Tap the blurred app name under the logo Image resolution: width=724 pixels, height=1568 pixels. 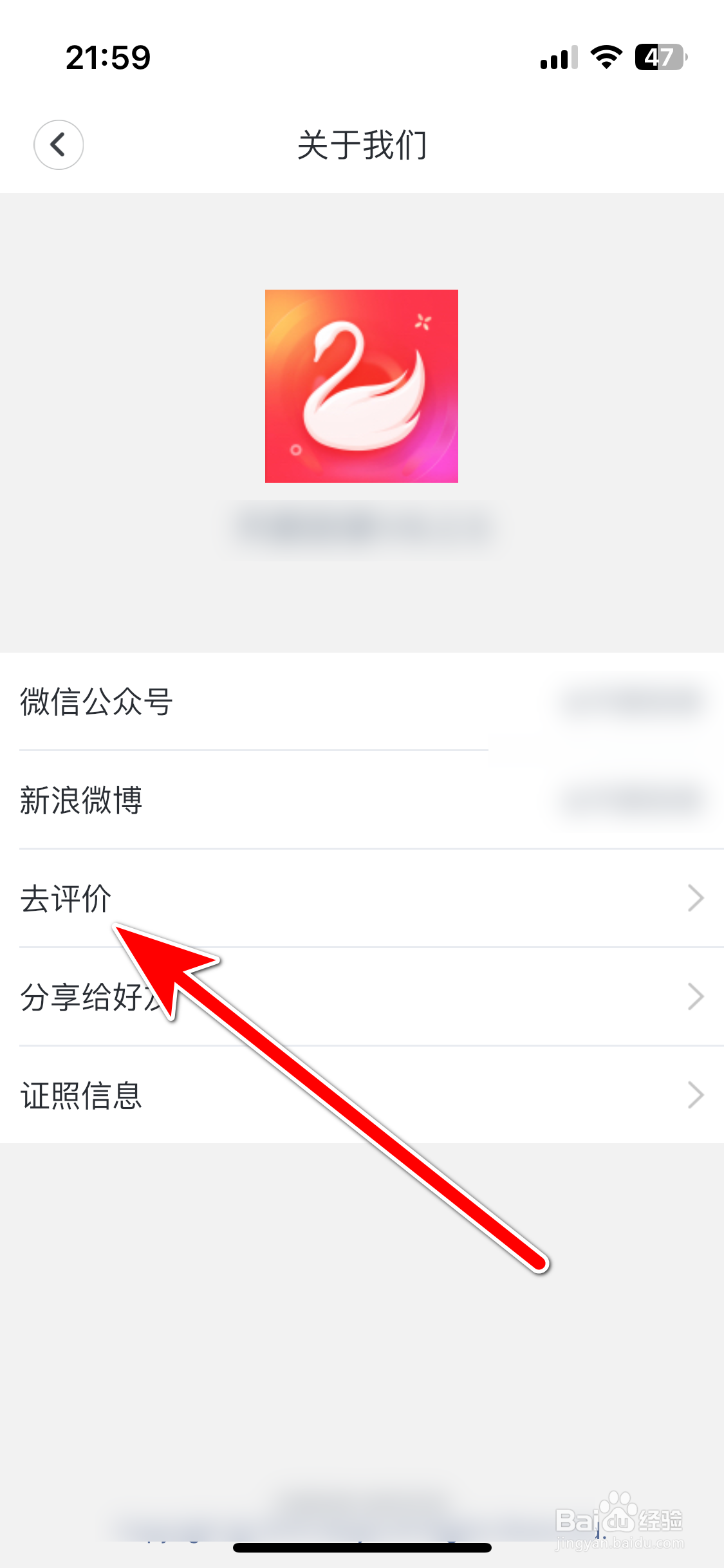coord(362,525)
